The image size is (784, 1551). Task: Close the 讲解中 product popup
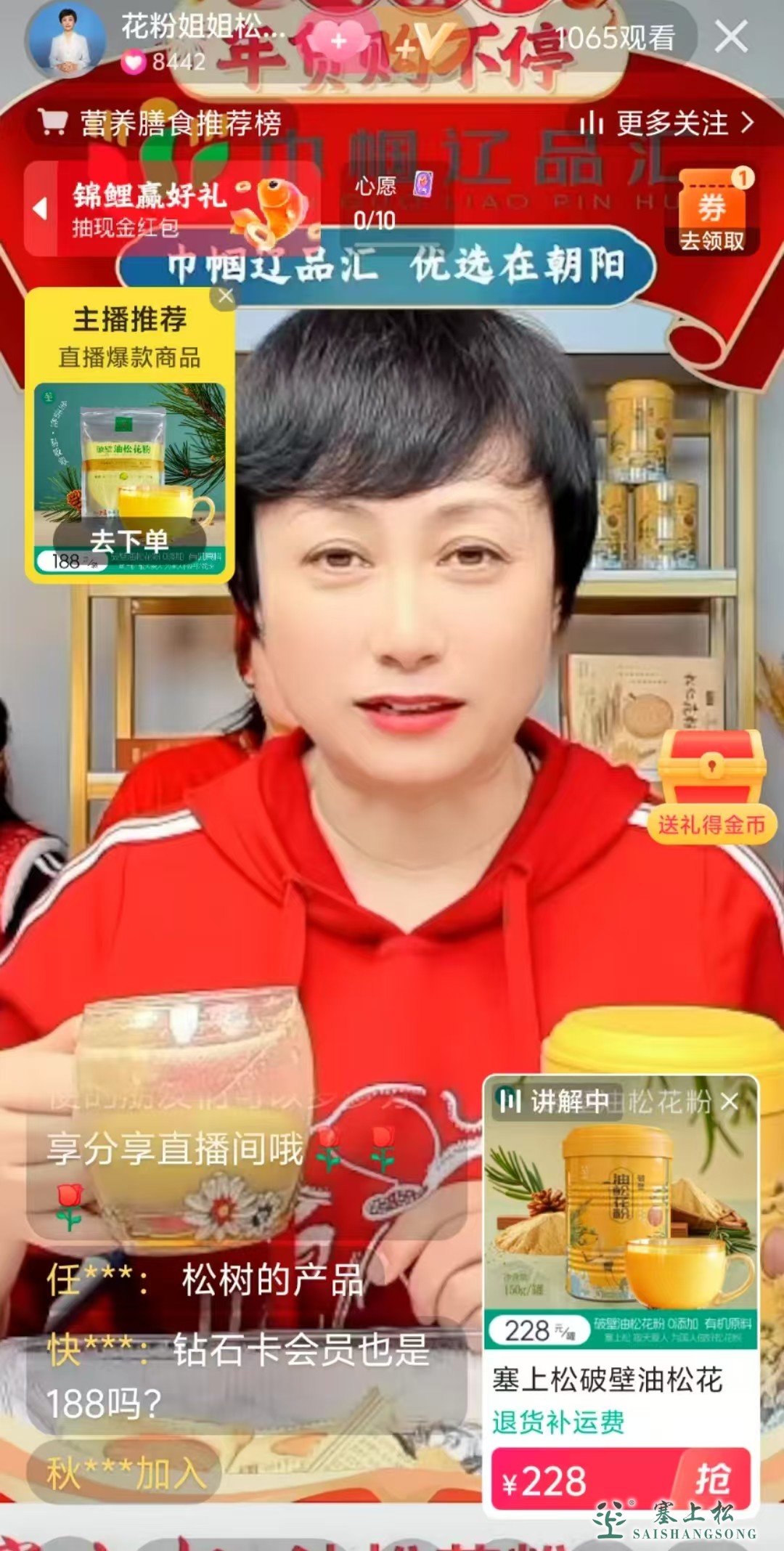pos(730,1102)
